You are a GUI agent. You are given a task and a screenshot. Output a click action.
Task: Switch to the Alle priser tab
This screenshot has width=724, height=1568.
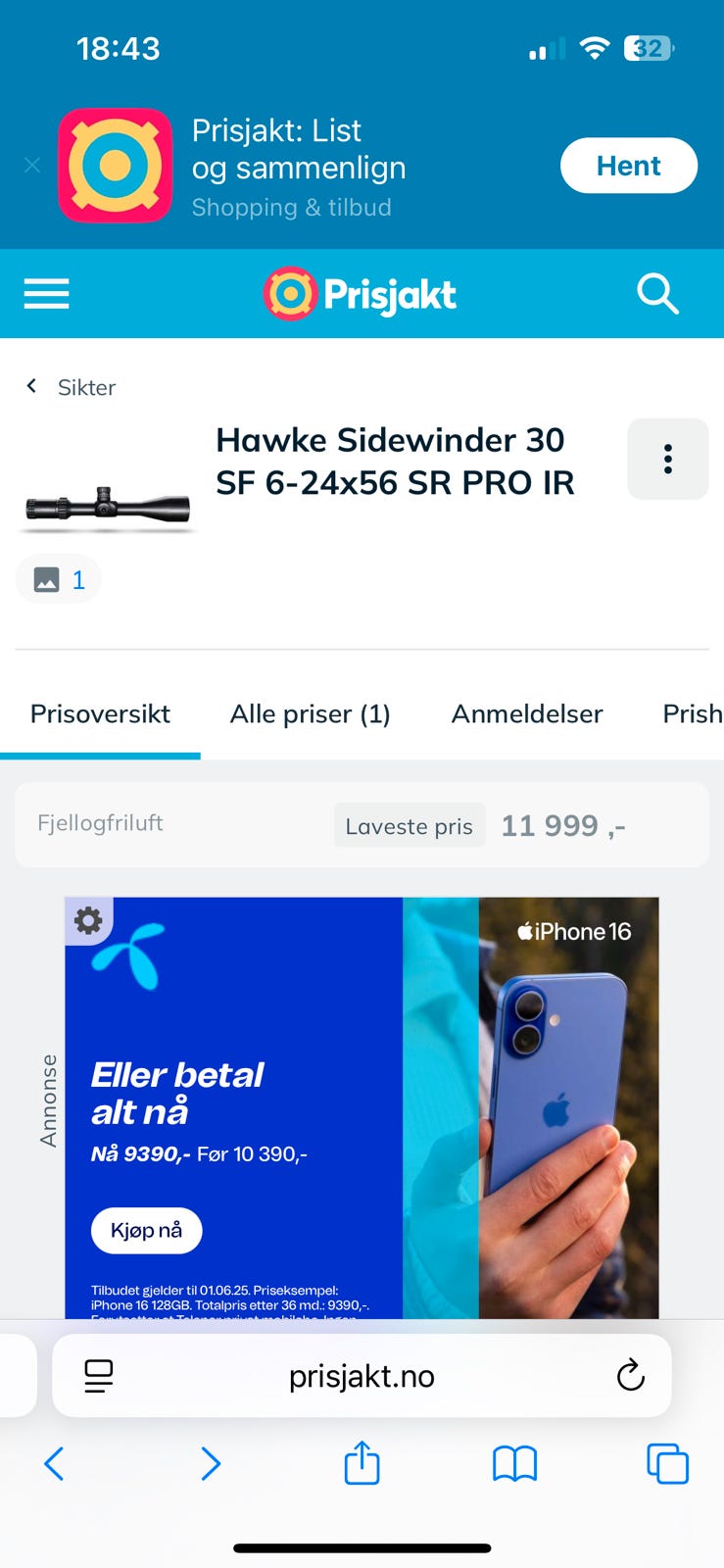pos(310,713)
